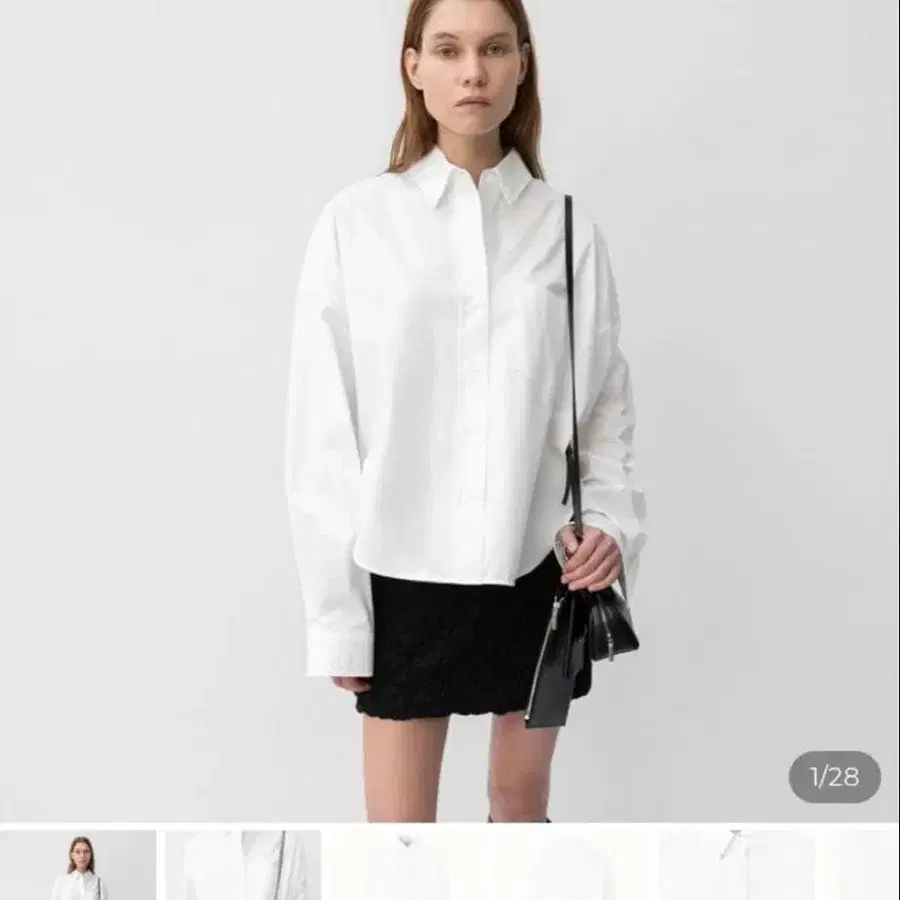The height and width of the screenshot is (900, 900).
Task: Select the close-up thumbnail with the bag strap
Action: (243, 865)
